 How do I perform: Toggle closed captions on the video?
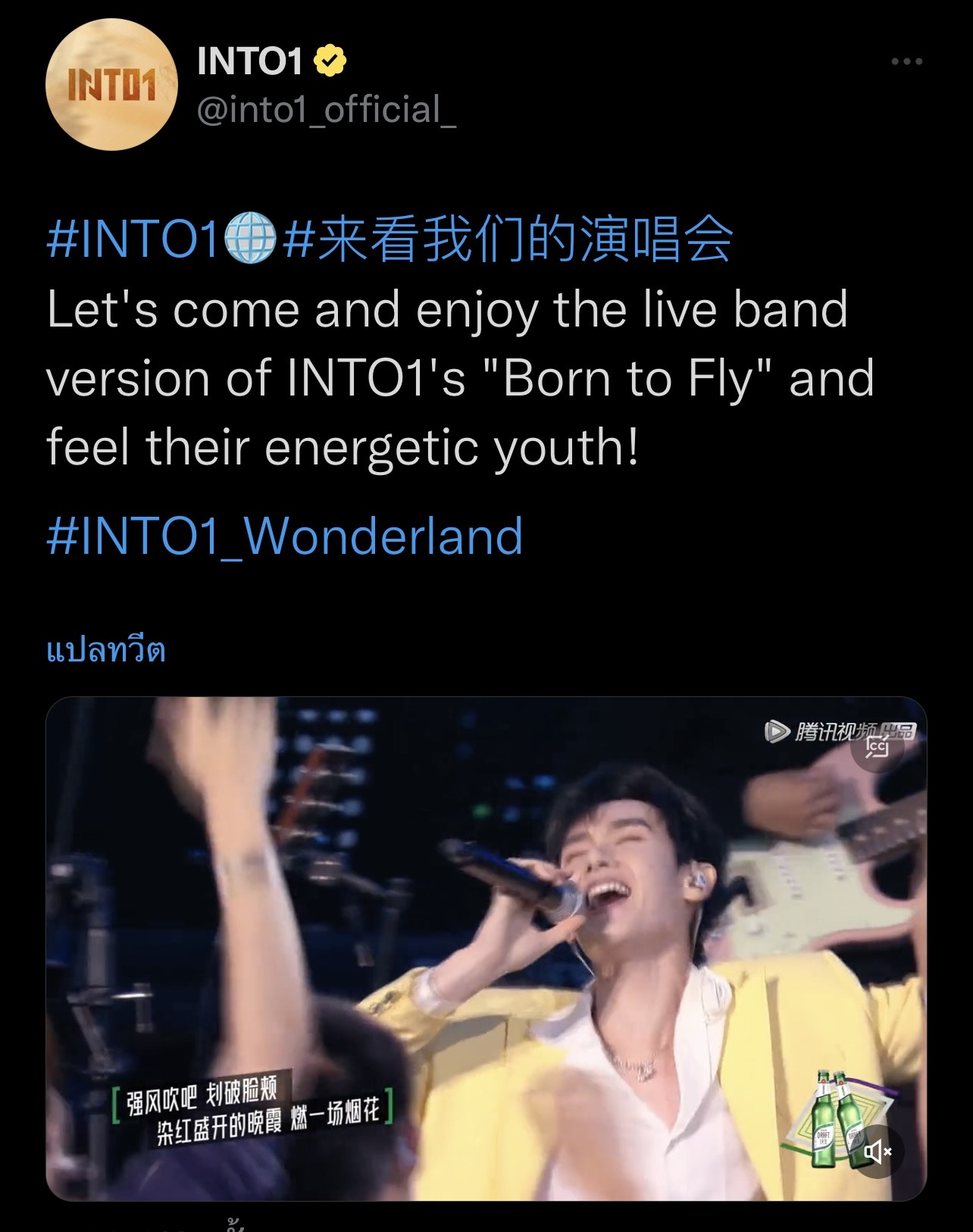click(878, 746)
